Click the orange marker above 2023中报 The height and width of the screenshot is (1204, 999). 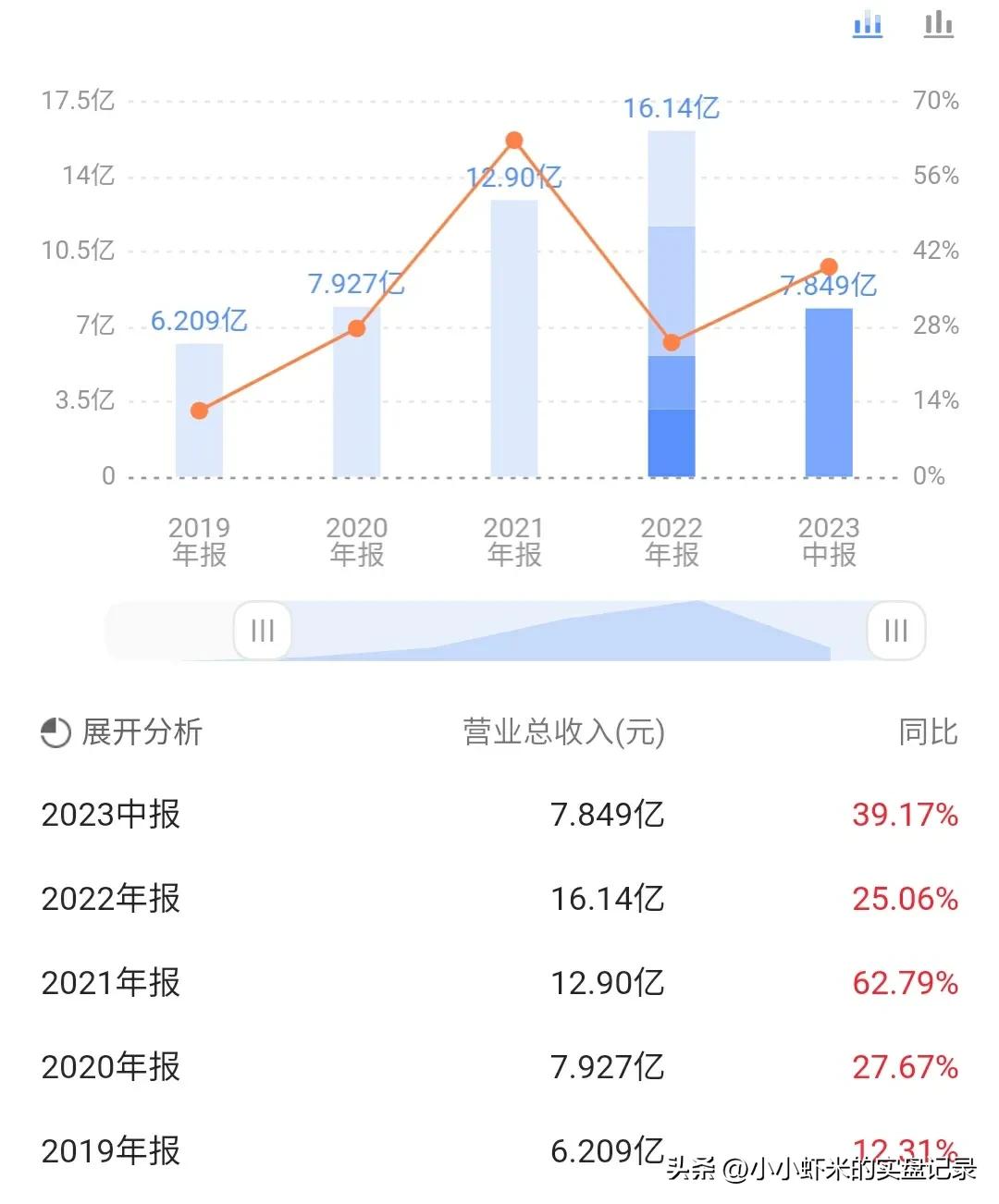pyautogui.click(x=831, y=265)
